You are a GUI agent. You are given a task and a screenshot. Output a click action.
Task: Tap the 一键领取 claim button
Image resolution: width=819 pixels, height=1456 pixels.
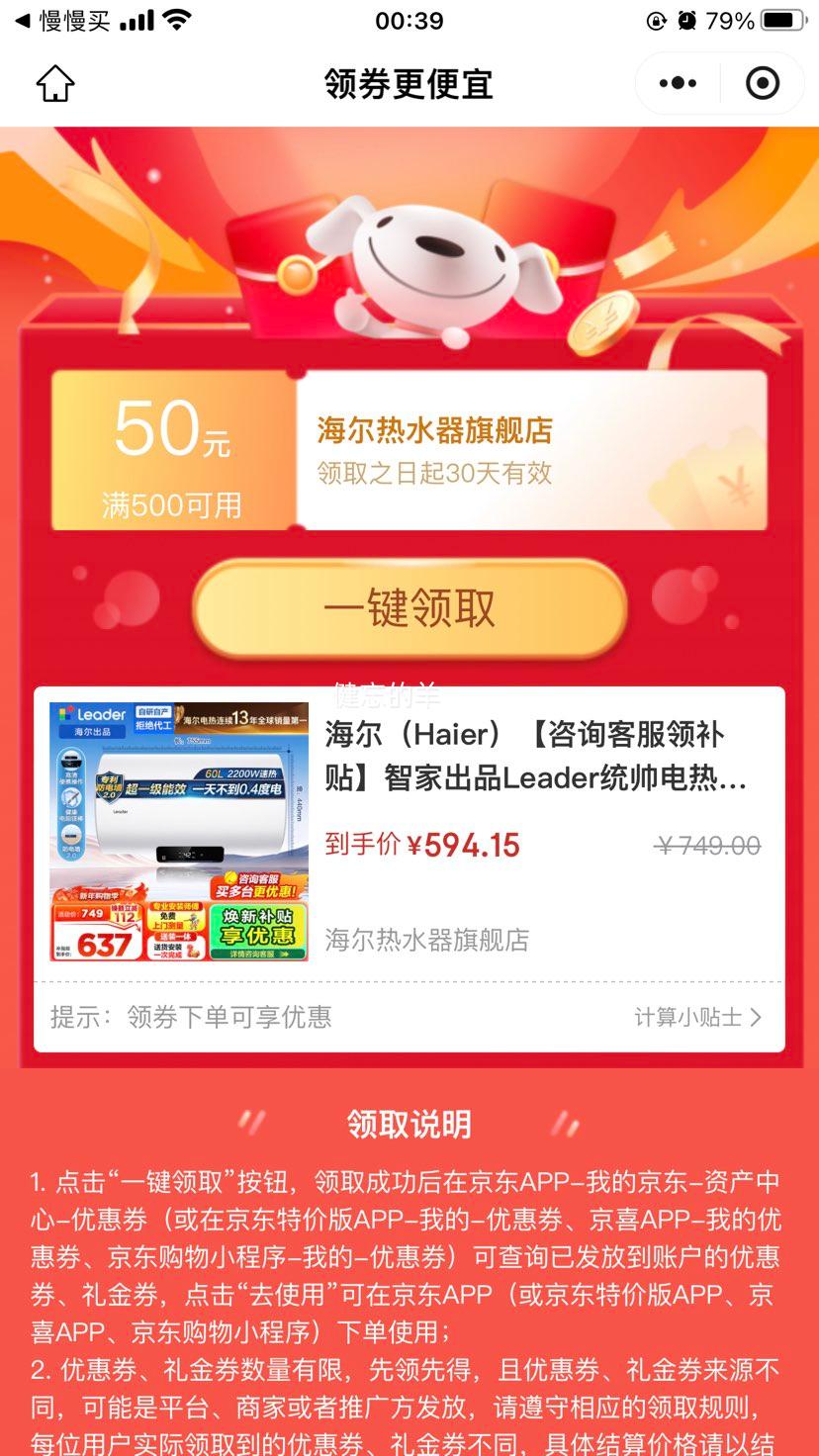click(409, 610)
